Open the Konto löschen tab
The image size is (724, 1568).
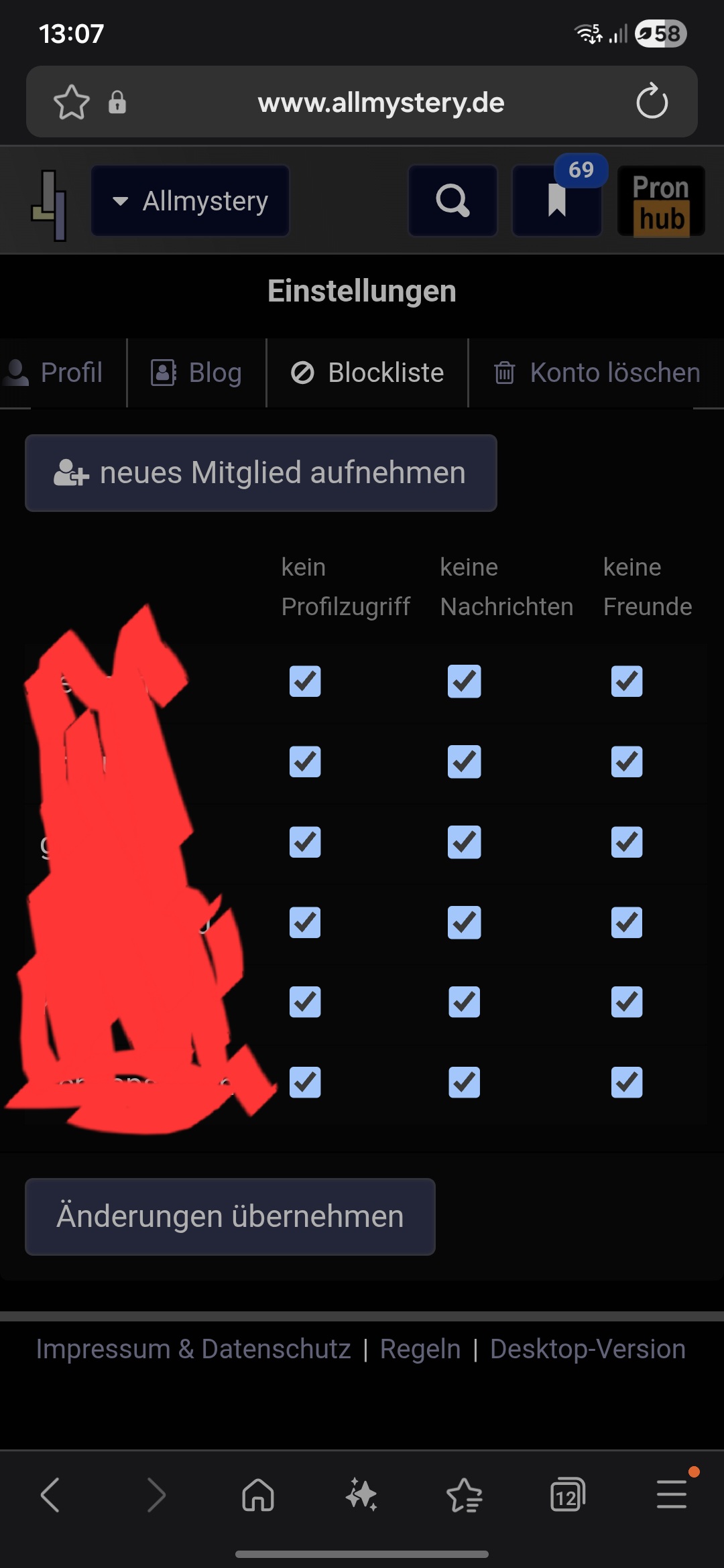[x=597, y=373]
